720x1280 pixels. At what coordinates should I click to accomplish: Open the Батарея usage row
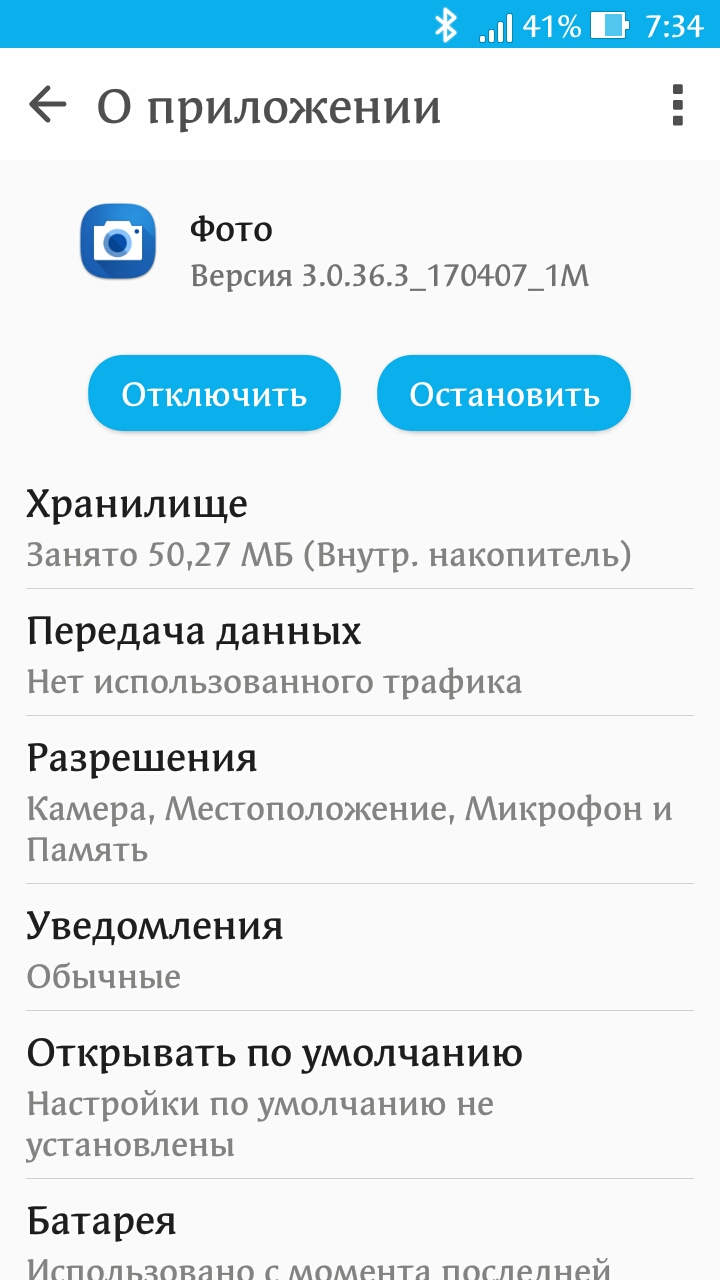360,1231
